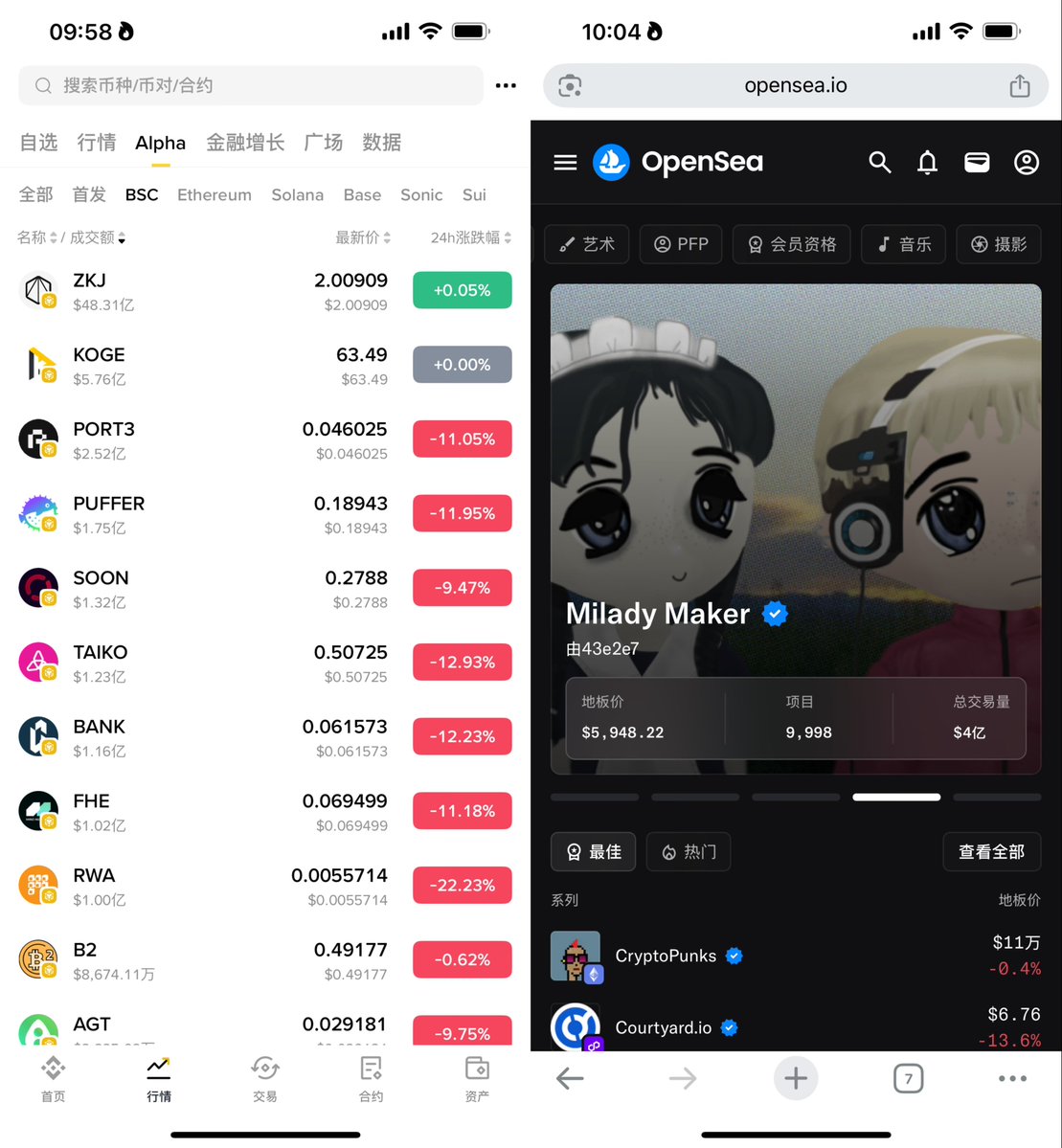
Task: Tap the 查看全部 button
Action: 991,851
